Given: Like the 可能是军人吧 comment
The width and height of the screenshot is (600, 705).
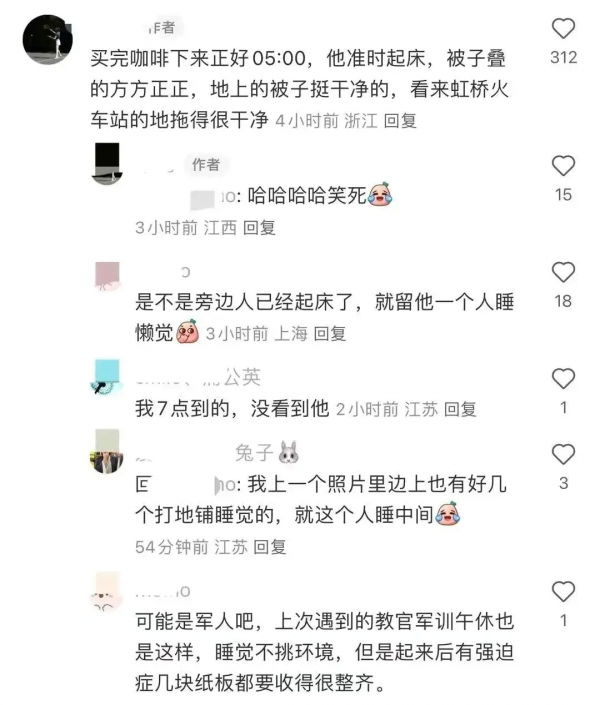Looking at the screenshot, I should pos(564,591).
